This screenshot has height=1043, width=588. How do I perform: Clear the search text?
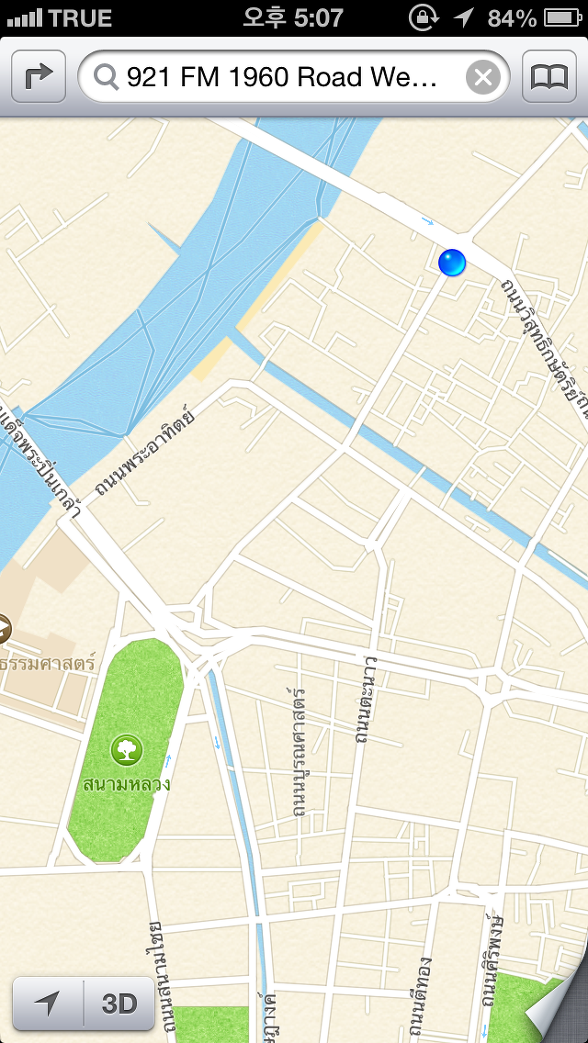click(x=483, y=78)
